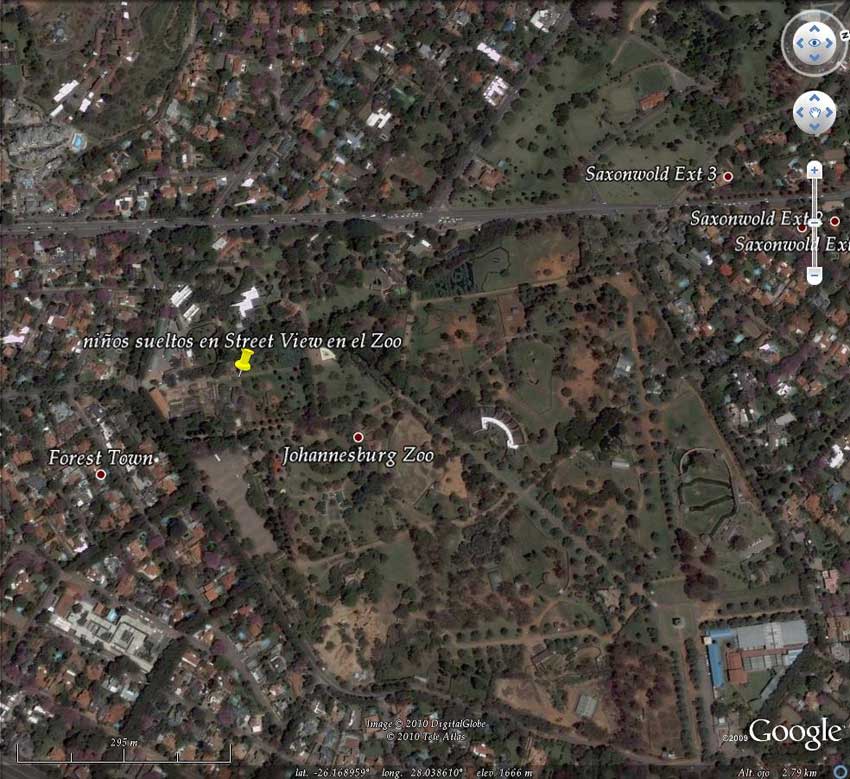
Task: Open the yellow pushpin placemark
Action: pos(242,361)
